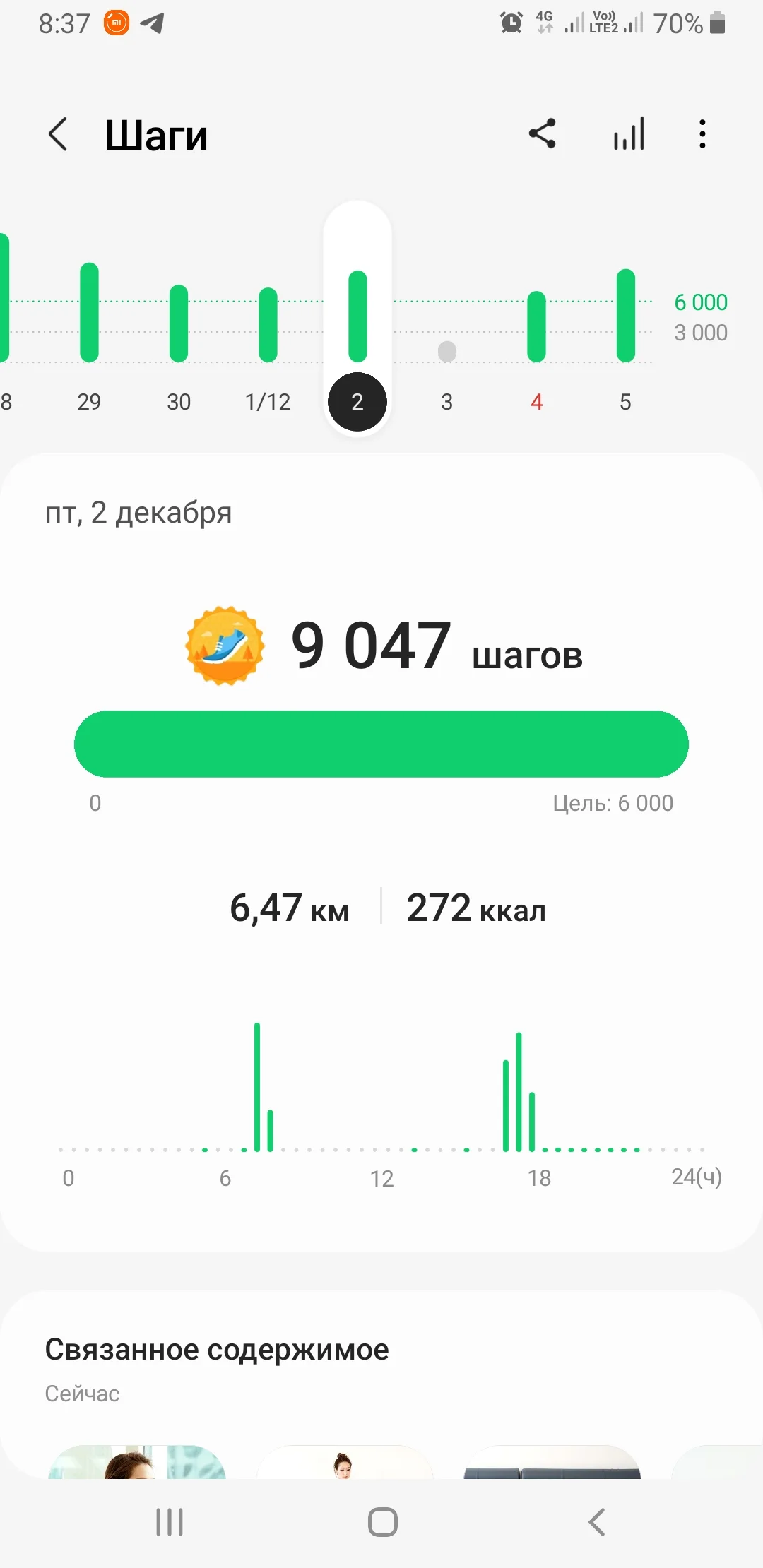The width and height of the screenshot is (763, 1568).
Task: Share the step count results
Action: pyautogui.click(x=543, y=133)
